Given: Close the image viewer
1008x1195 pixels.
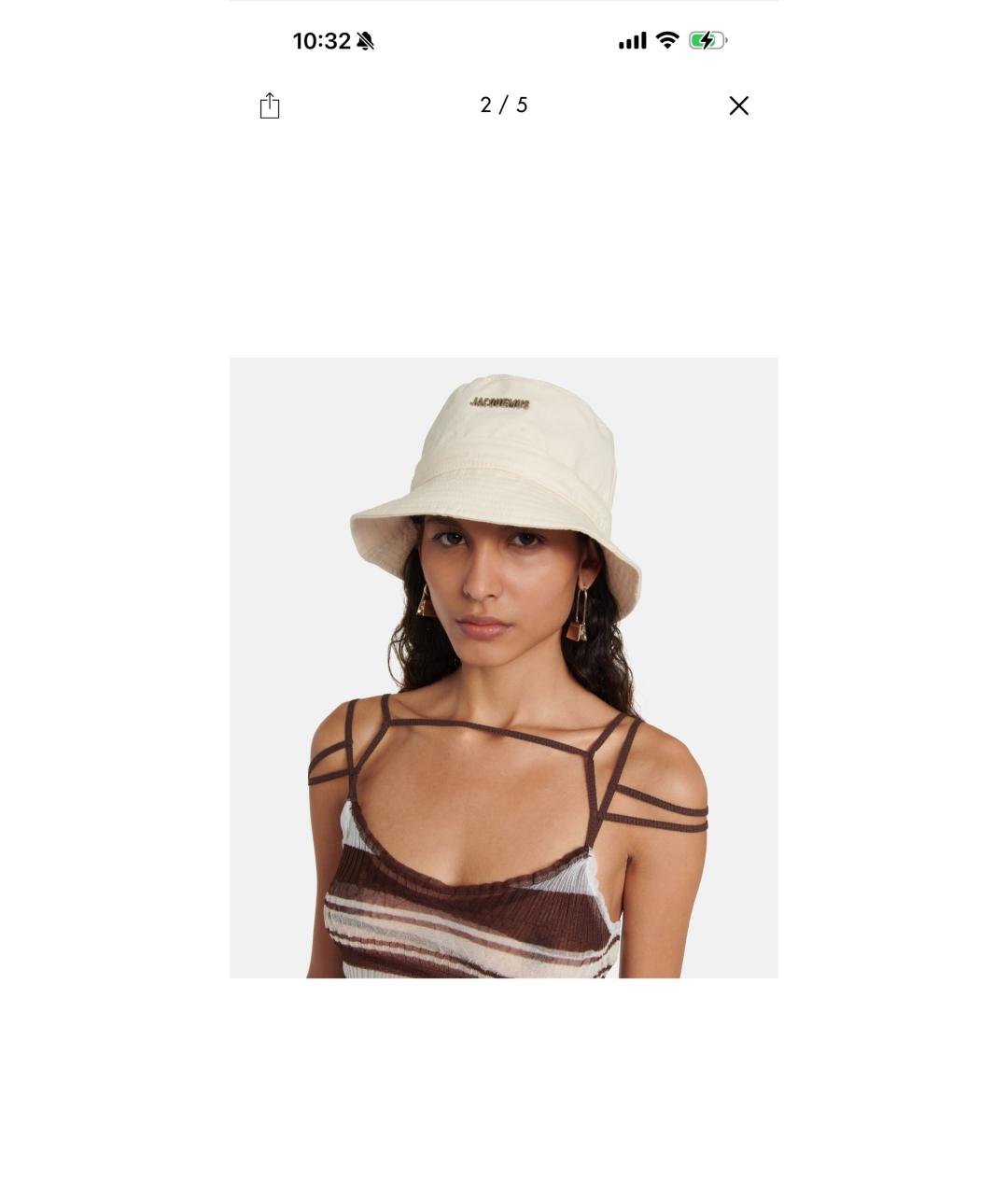Looking at the screenshot, I should point(738,105).
